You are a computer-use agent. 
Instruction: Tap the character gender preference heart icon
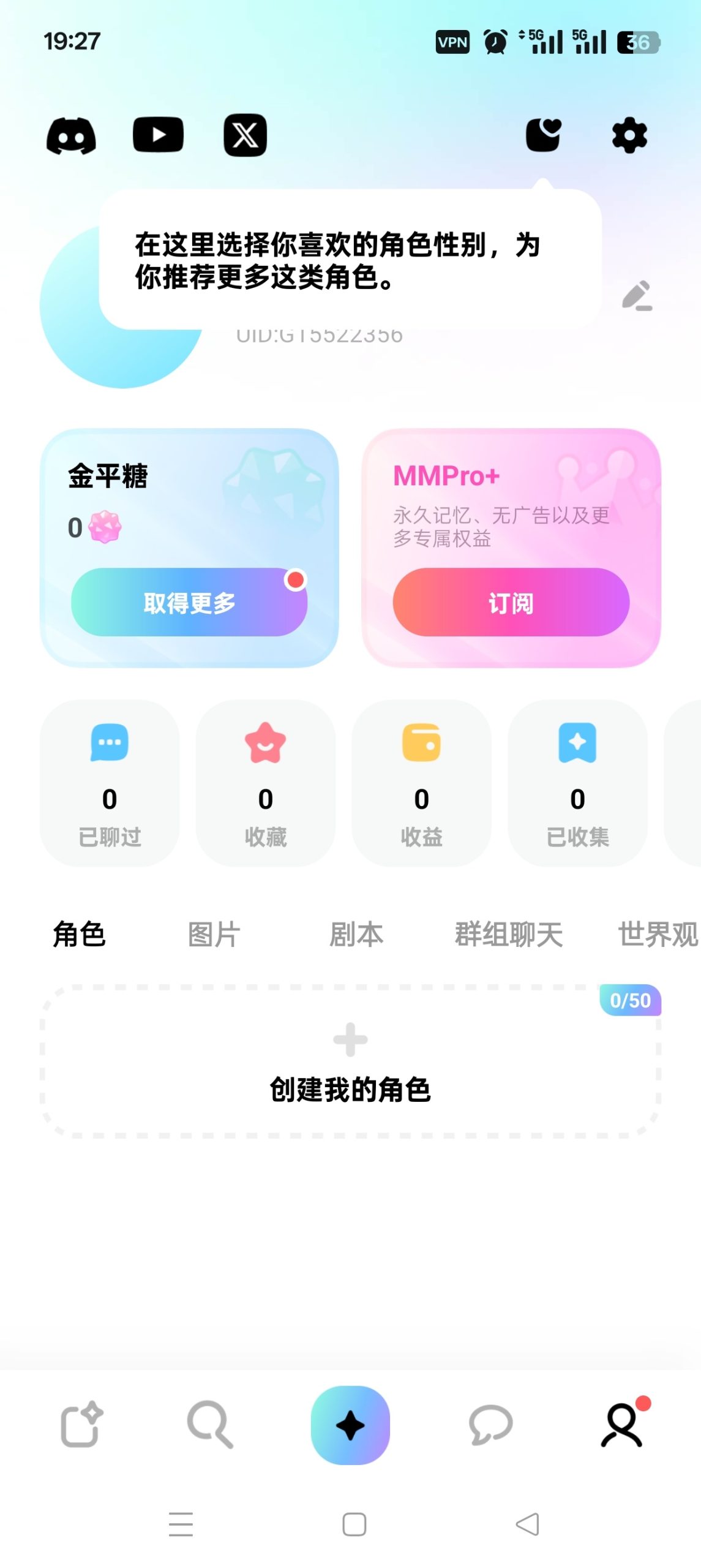click(x=542, y=136)
